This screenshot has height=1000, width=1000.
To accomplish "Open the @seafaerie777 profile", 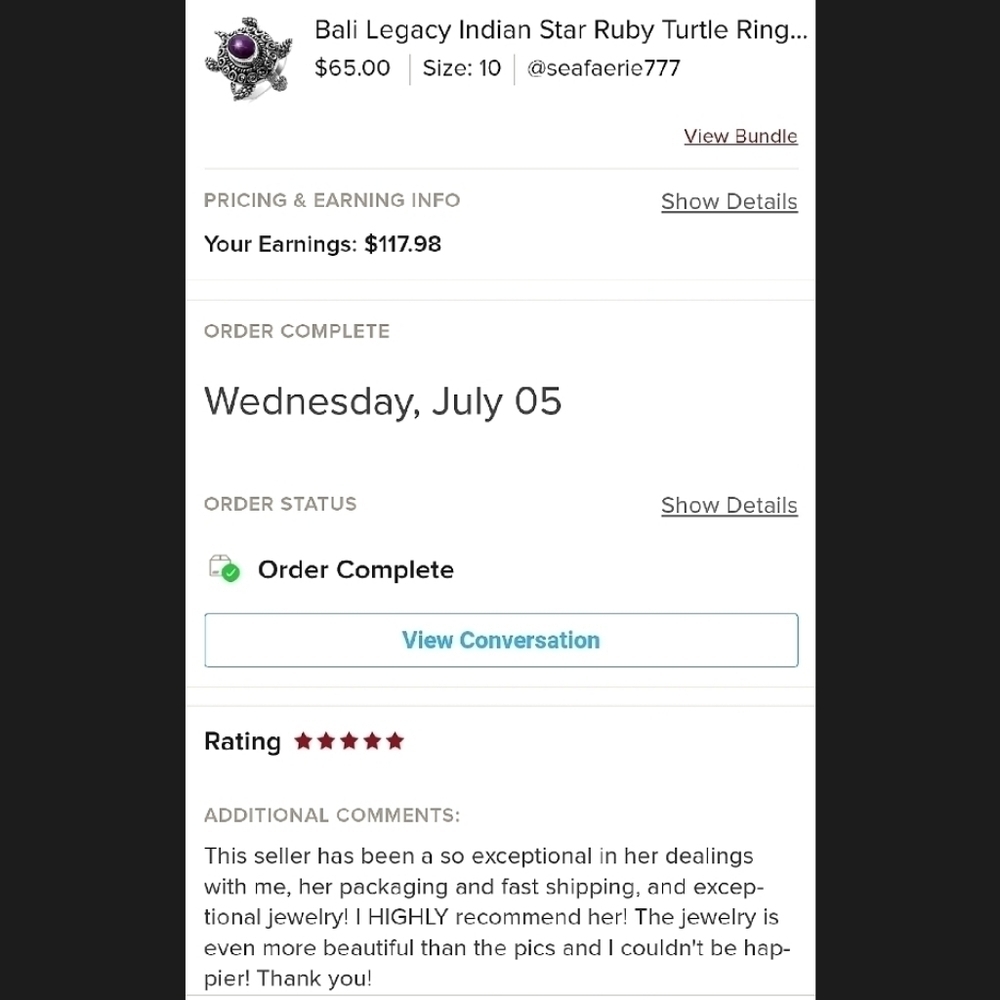I will coord(603,69).
